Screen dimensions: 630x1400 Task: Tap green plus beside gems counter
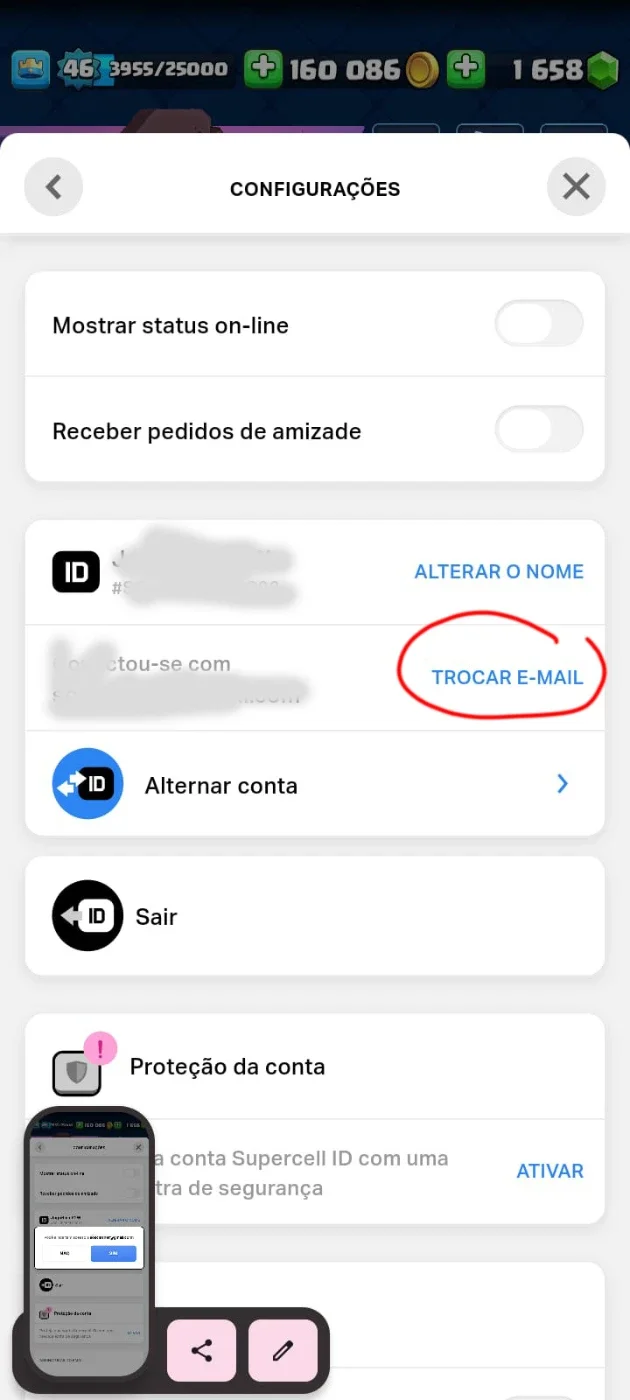point(466,69)
